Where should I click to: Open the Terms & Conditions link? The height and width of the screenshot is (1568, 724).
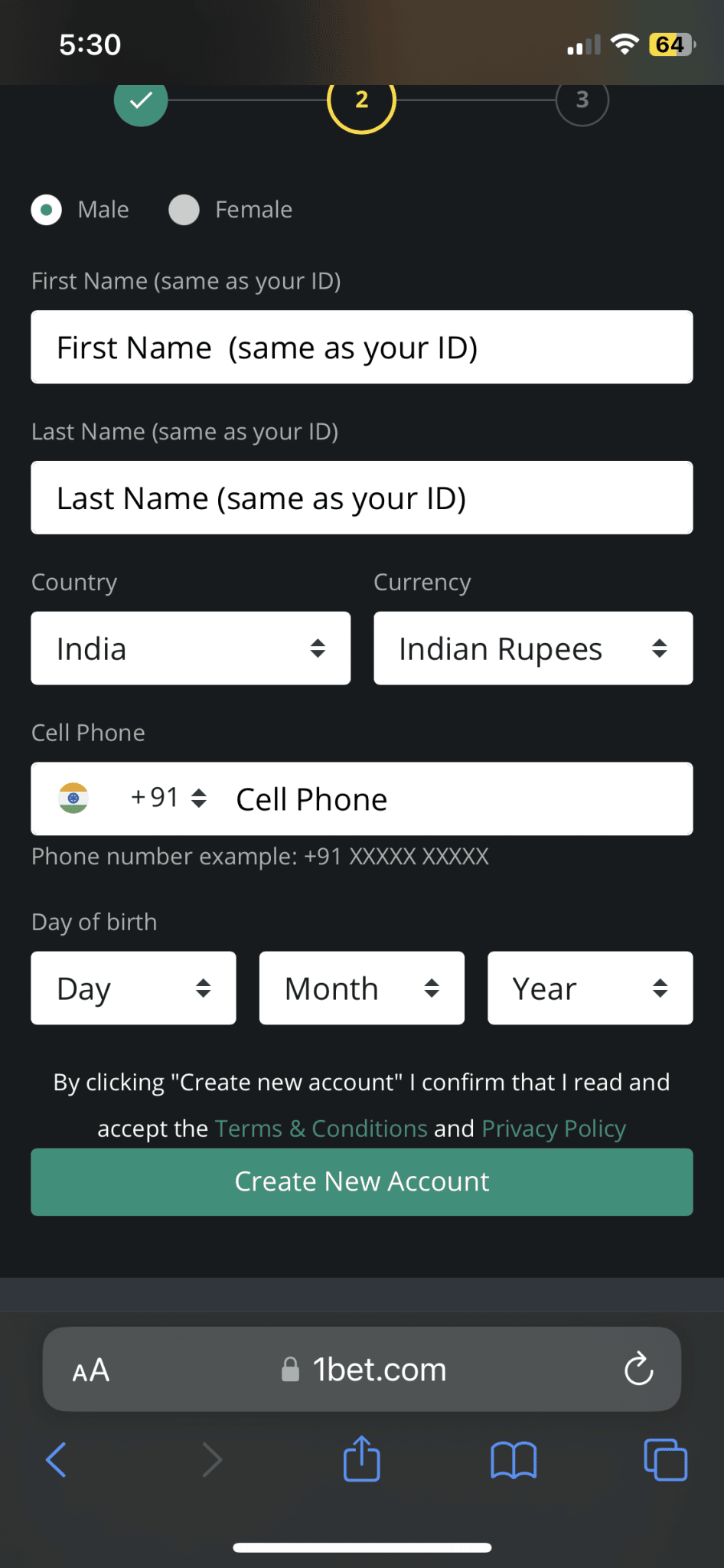click(x=321, y=1129)
